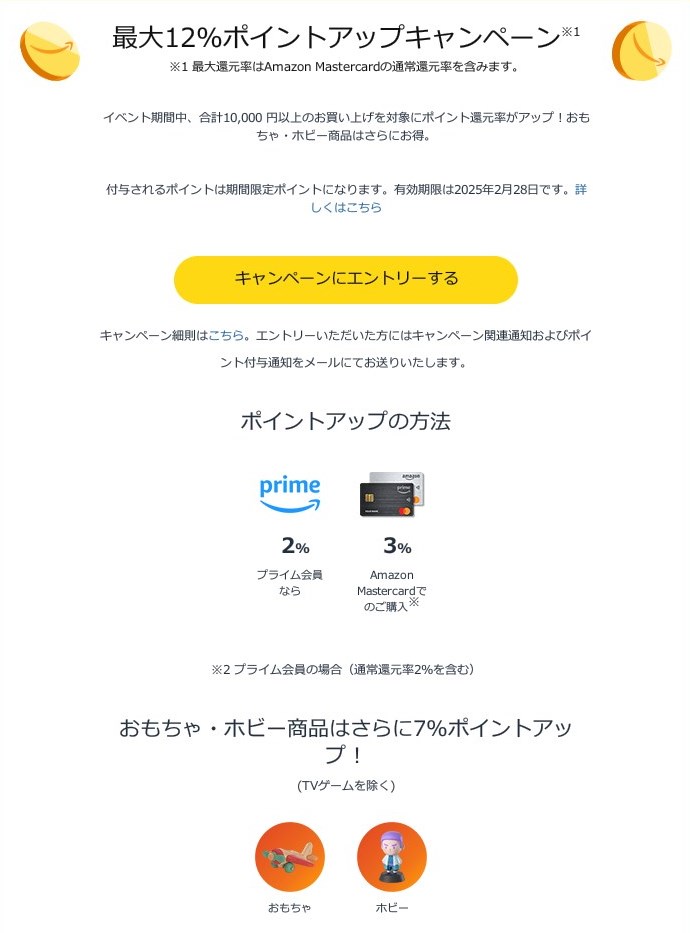This screenshot has height=933, width=690.
Task: Open the ホビー category tile
Action: coord(392,857)
